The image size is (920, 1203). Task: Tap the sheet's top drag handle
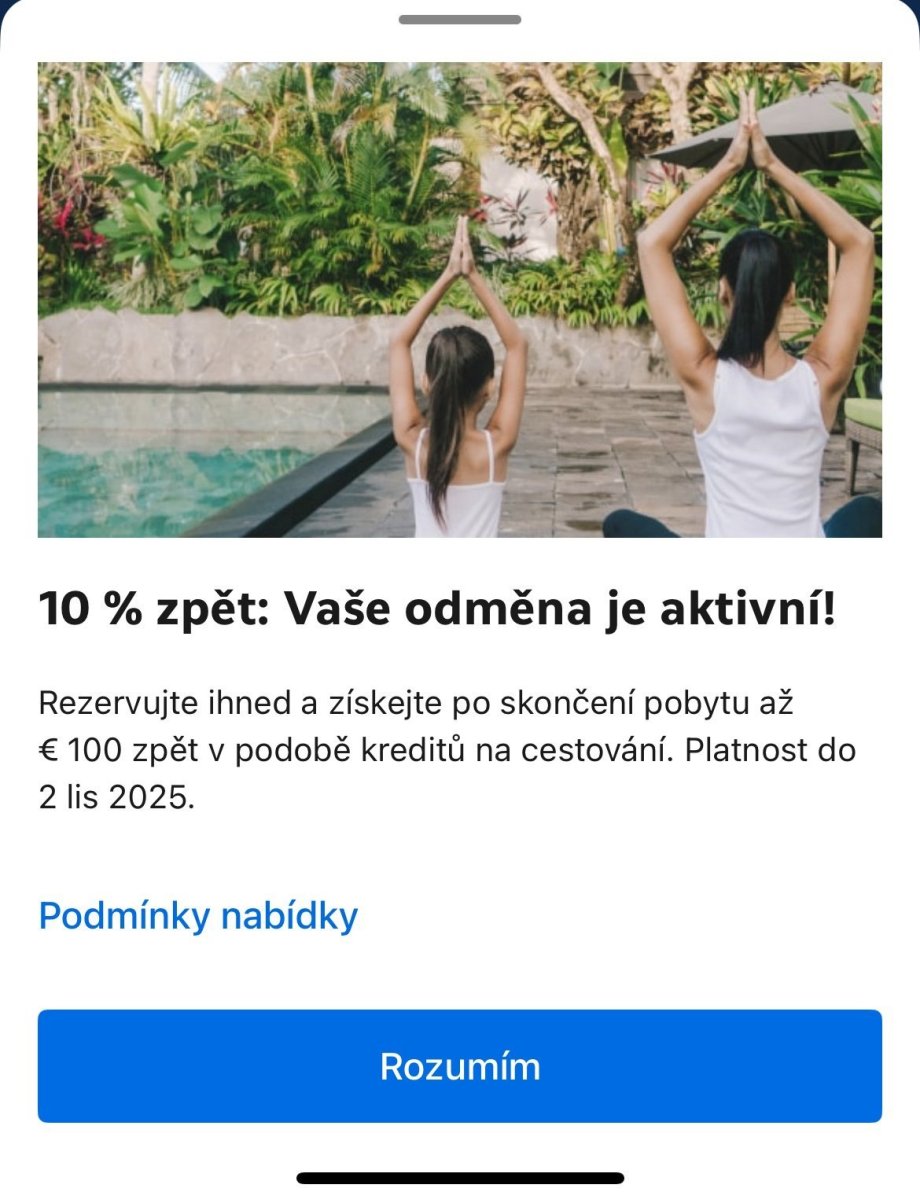pos(460,20)
